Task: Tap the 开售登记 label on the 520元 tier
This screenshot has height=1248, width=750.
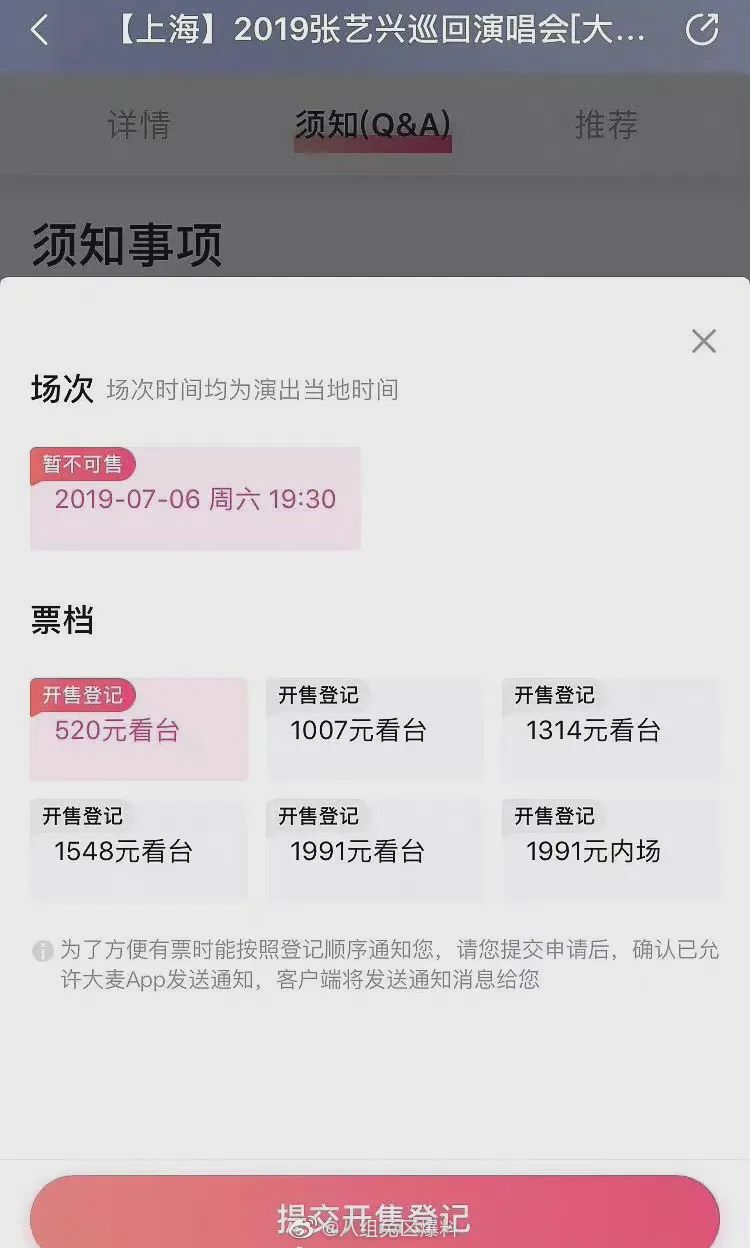Action: point(82,695)
